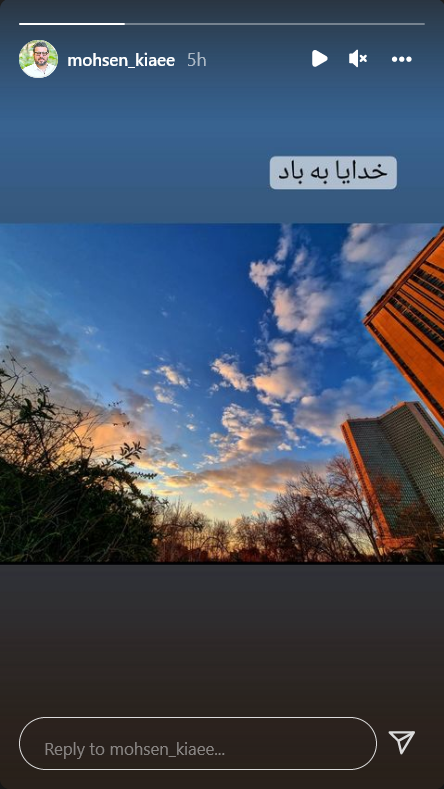Open the three-dot options menu
The height and width of the screenshot is (789, 444).
click(x=402, y=59)
